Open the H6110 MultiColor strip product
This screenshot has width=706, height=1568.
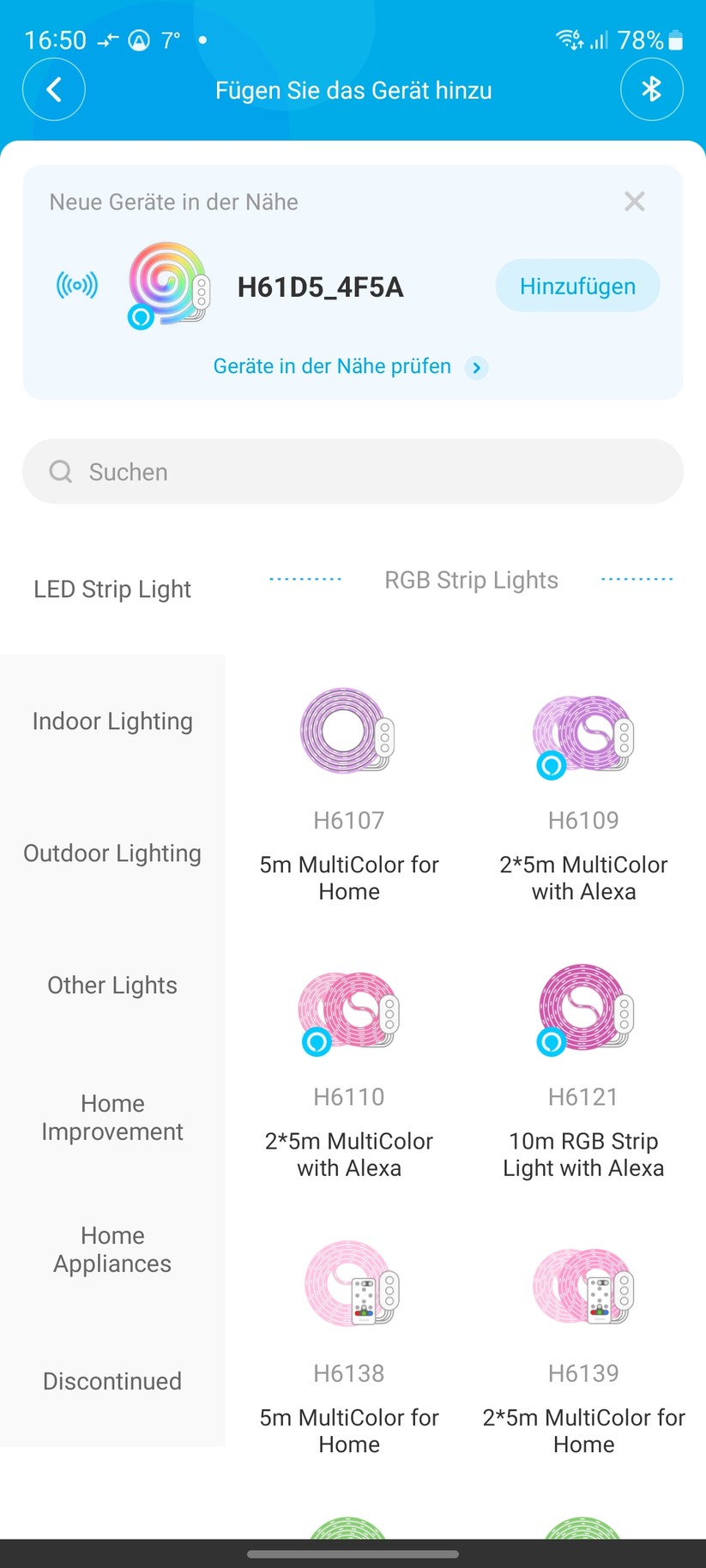348,1012
